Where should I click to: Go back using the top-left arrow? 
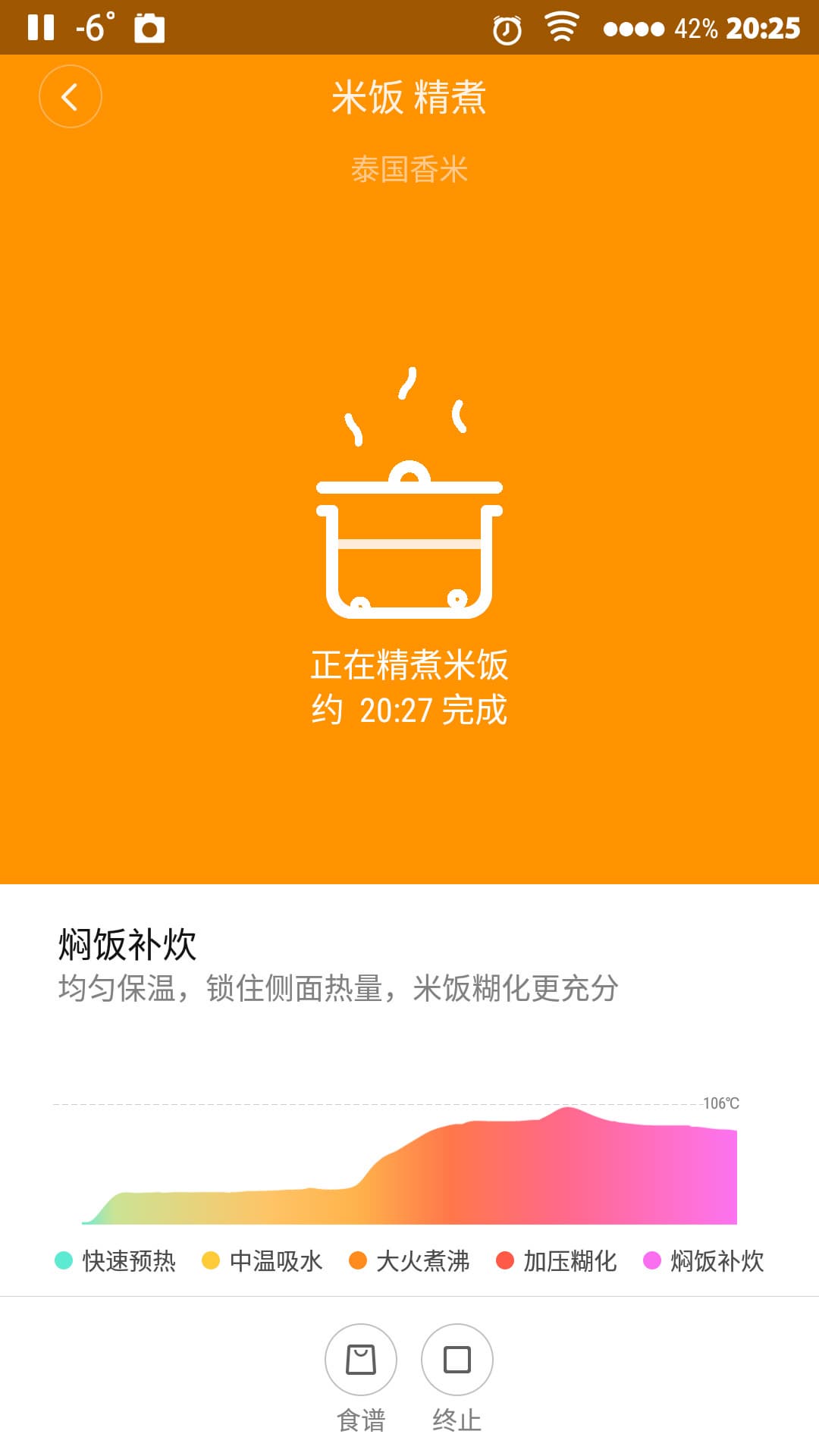click(x=70, y=97)
